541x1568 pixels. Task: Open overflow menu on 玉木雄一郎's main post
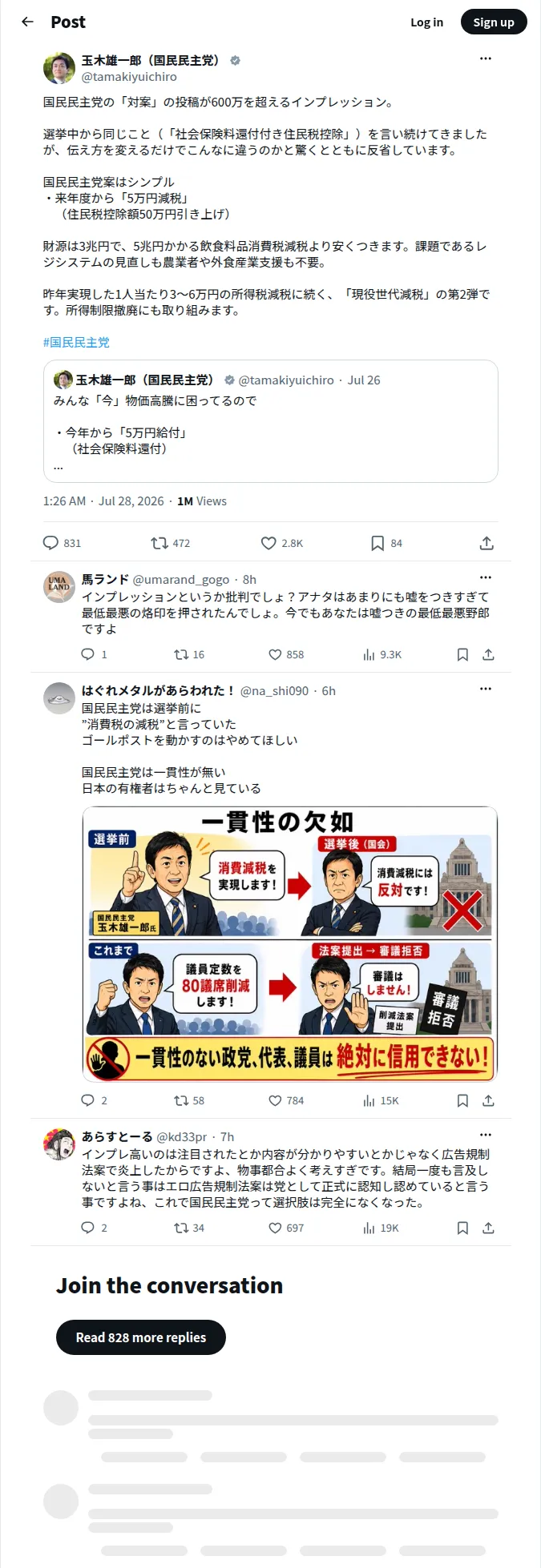(x=486, y=58)
